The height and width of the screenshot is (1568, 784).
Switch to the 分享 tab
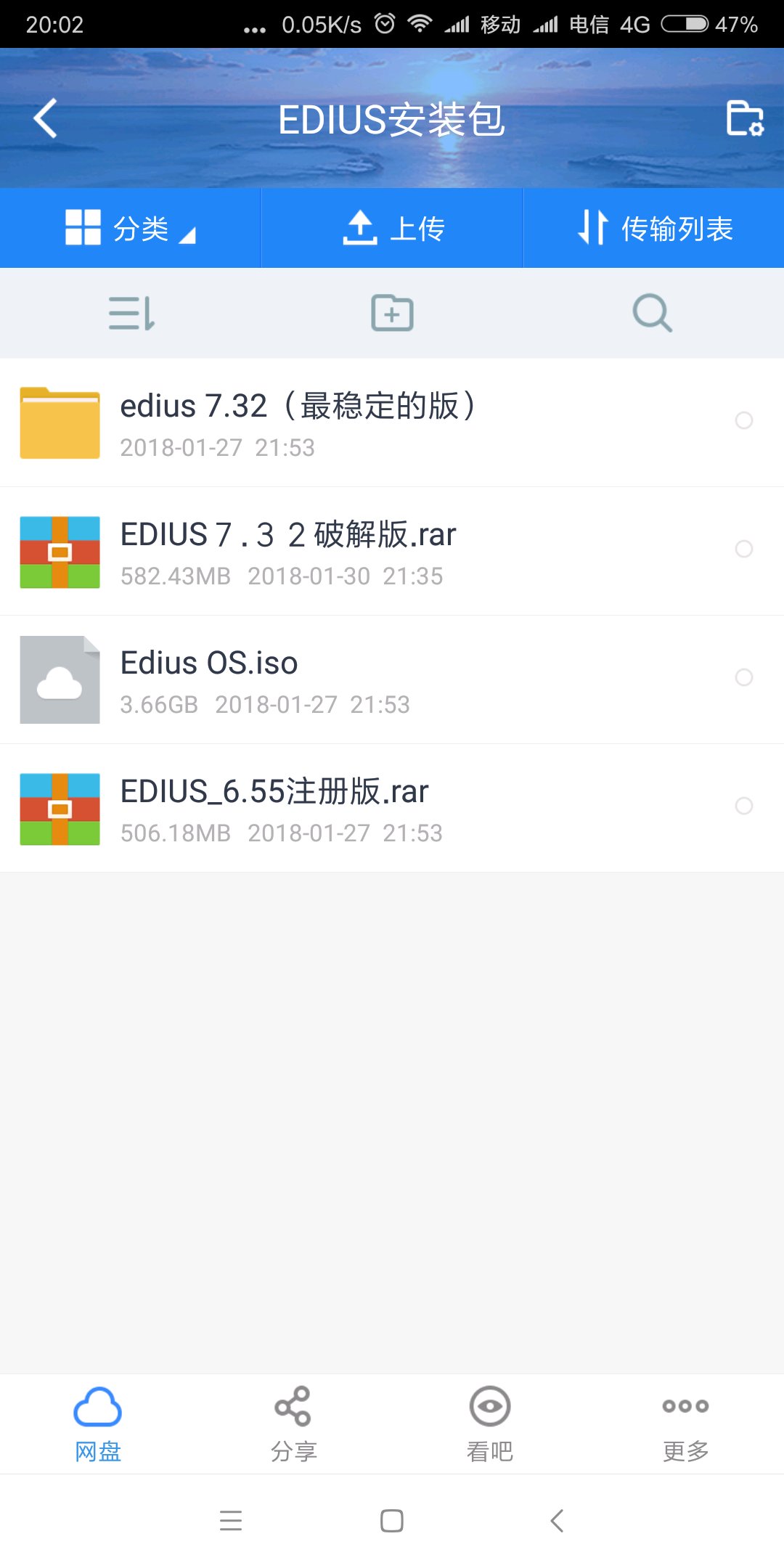(x=293, y=1424)
